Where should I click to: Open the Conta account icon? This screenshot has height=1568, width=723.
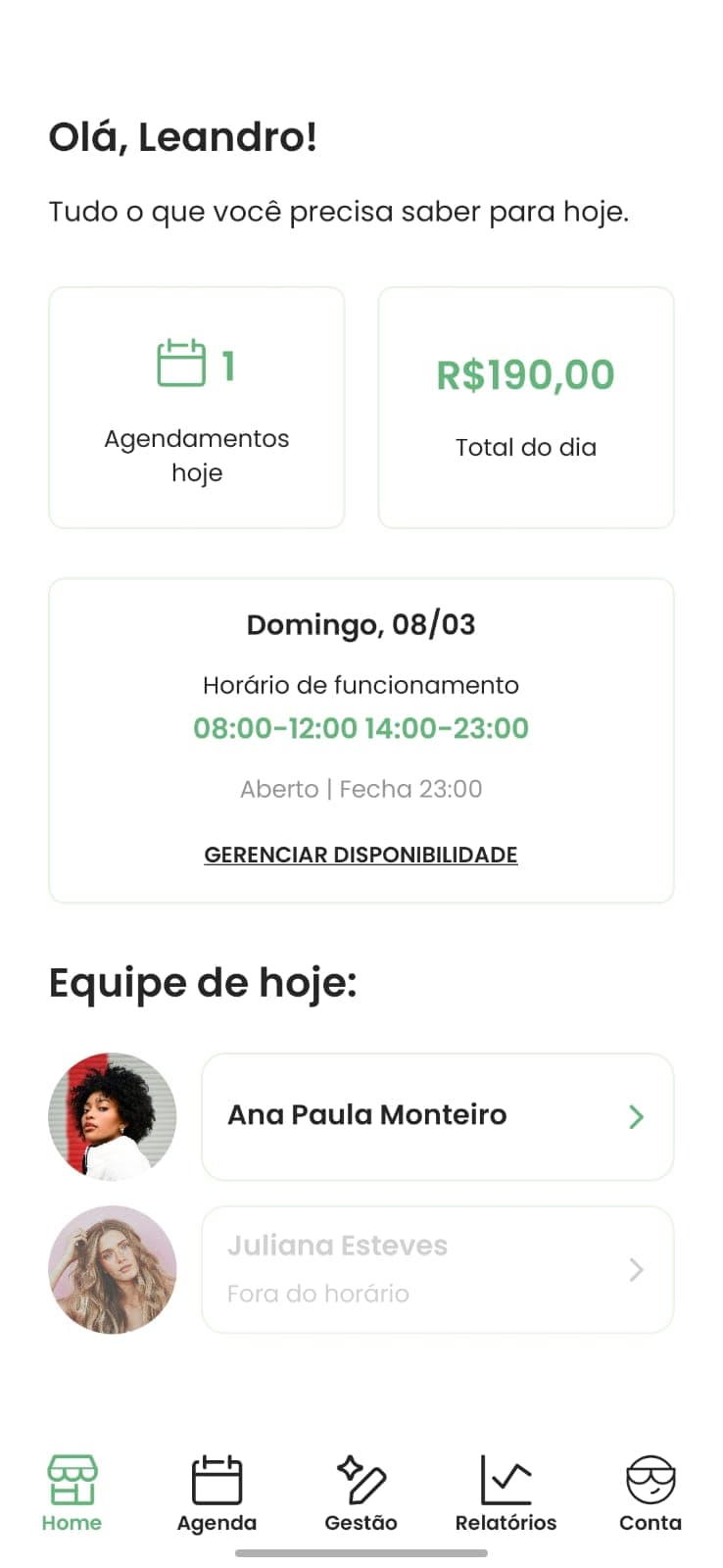(651, 1473)
